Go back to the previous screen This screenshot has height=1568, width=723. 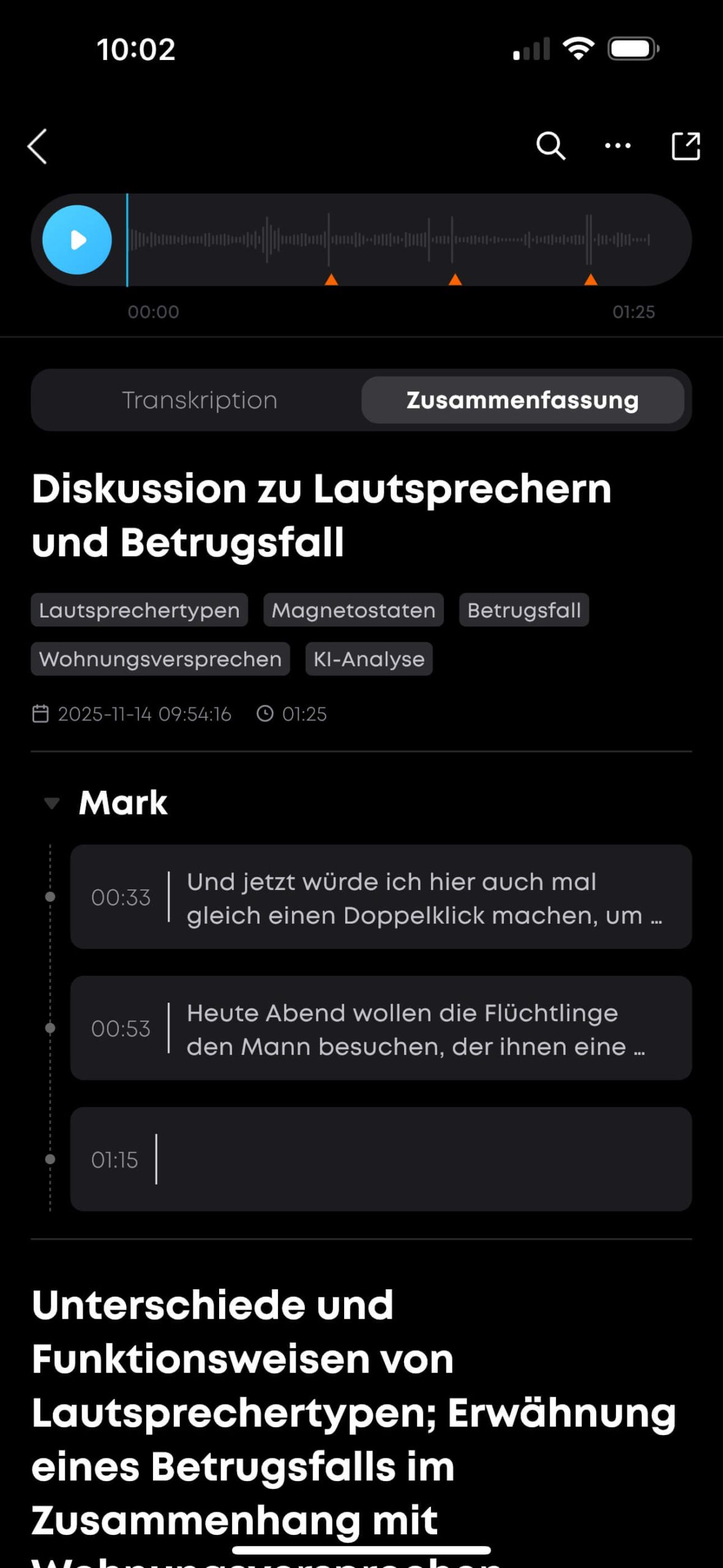click(x=38, y=146)
